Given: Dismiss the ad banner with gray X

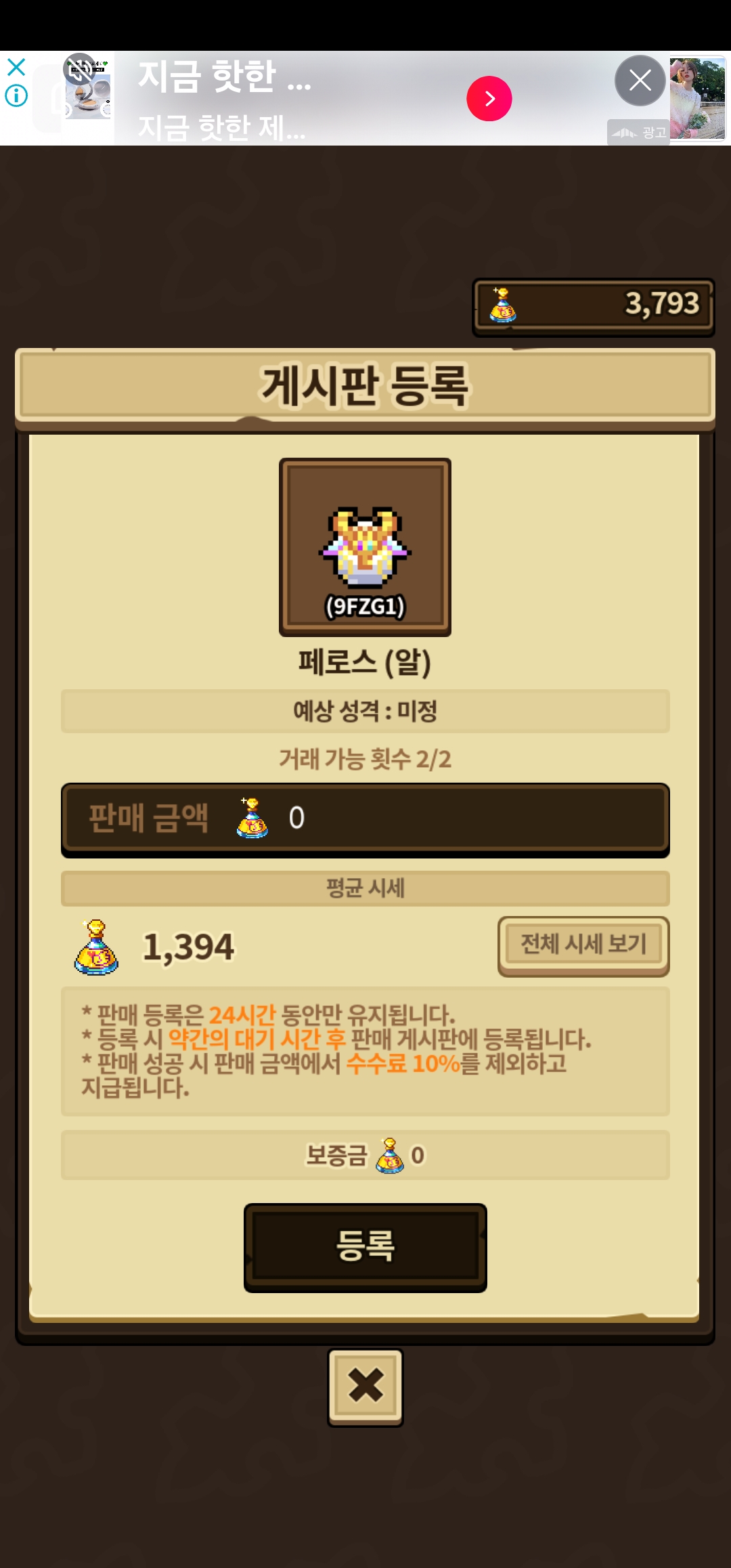Looking at the screenshot, I should 640,81.
